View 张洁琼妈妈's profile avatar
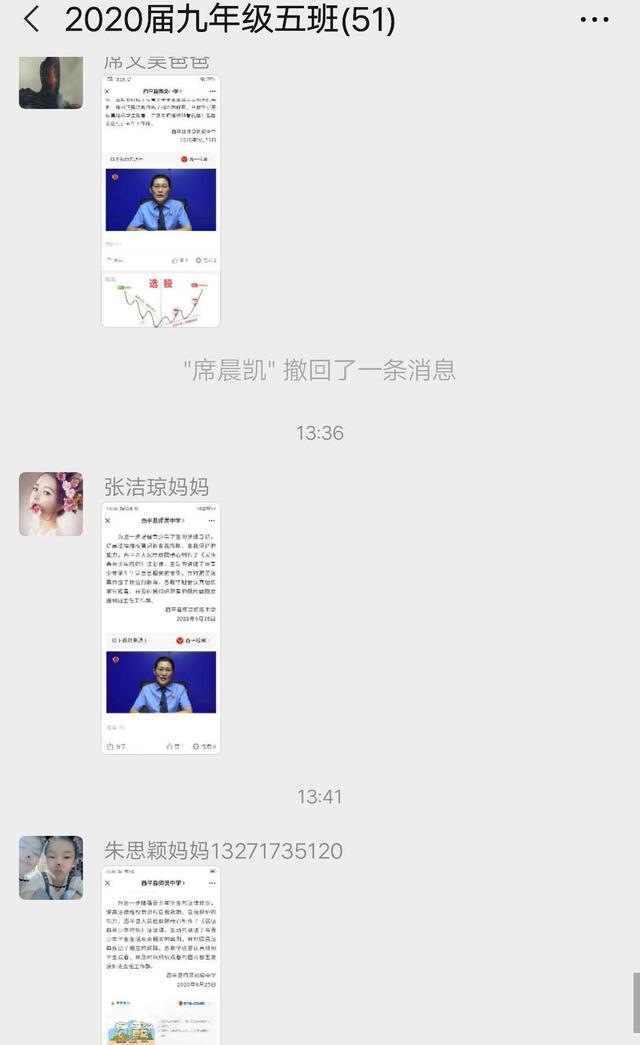This screenshot has height=1045, width=640. coord(51,504)
